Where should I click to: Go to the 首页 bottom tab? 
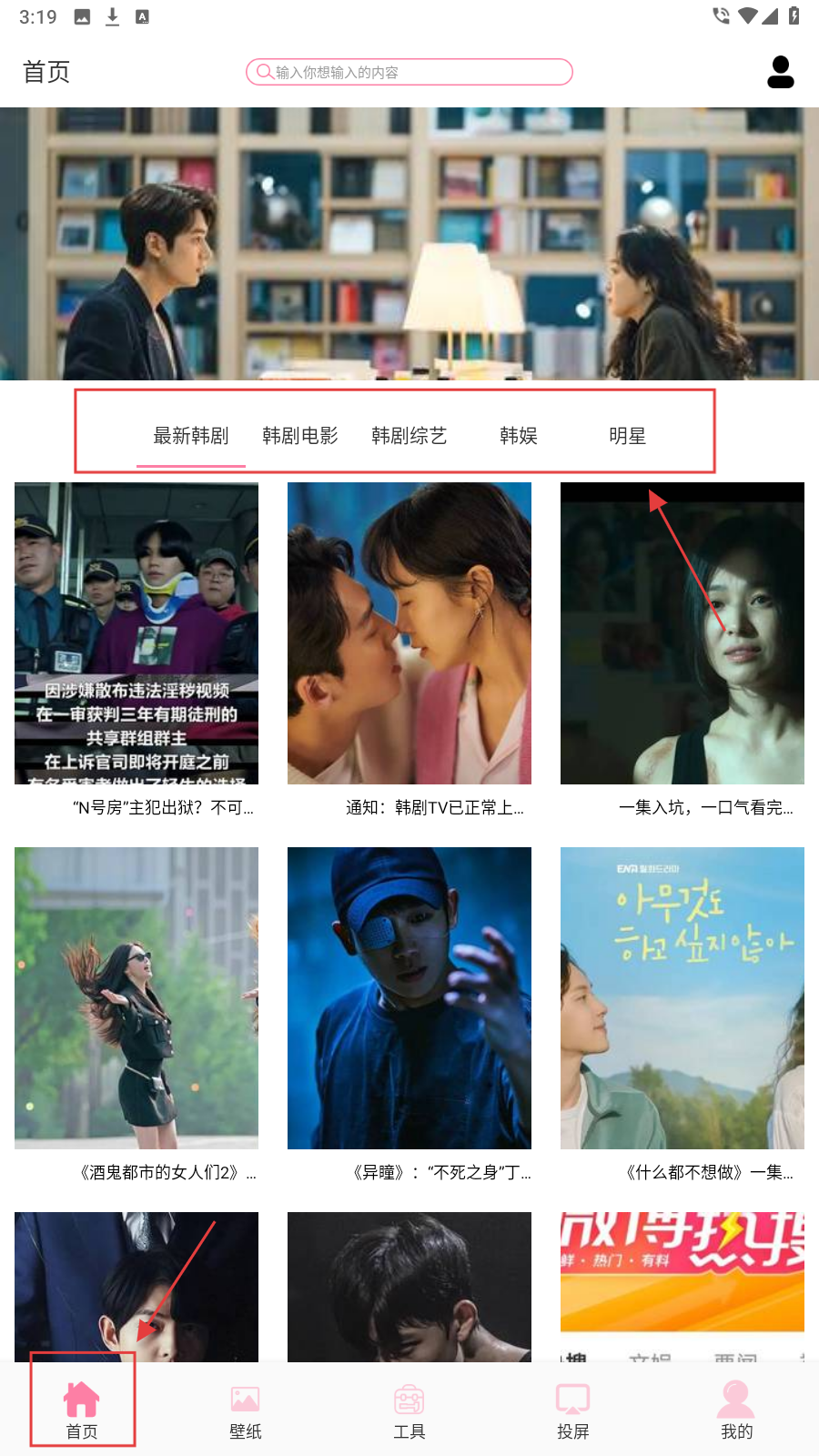[82, 1410]
